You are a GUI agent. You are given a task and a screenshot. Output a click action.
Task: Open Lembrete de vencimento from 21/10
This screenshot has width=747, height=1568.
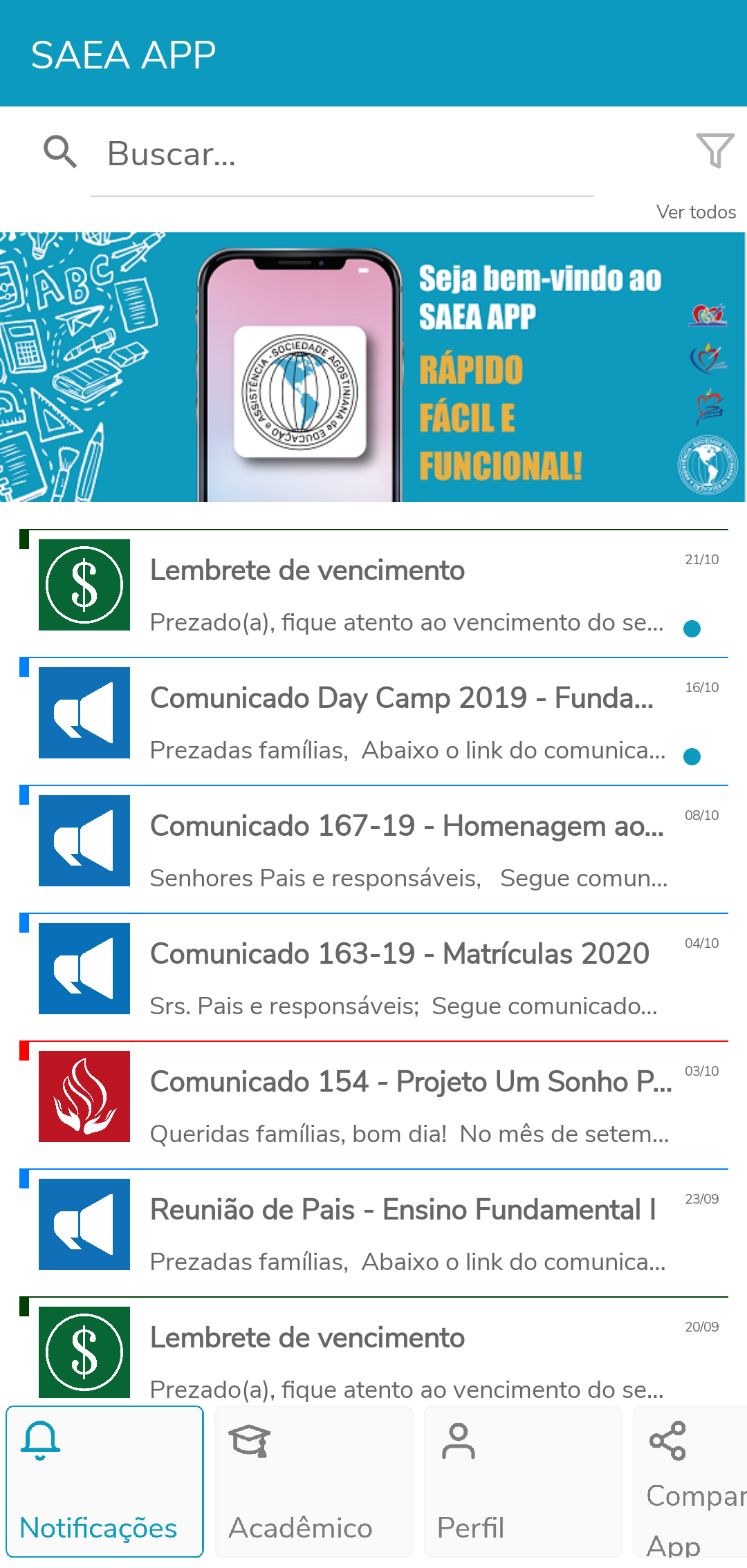(x=373, y=593)
